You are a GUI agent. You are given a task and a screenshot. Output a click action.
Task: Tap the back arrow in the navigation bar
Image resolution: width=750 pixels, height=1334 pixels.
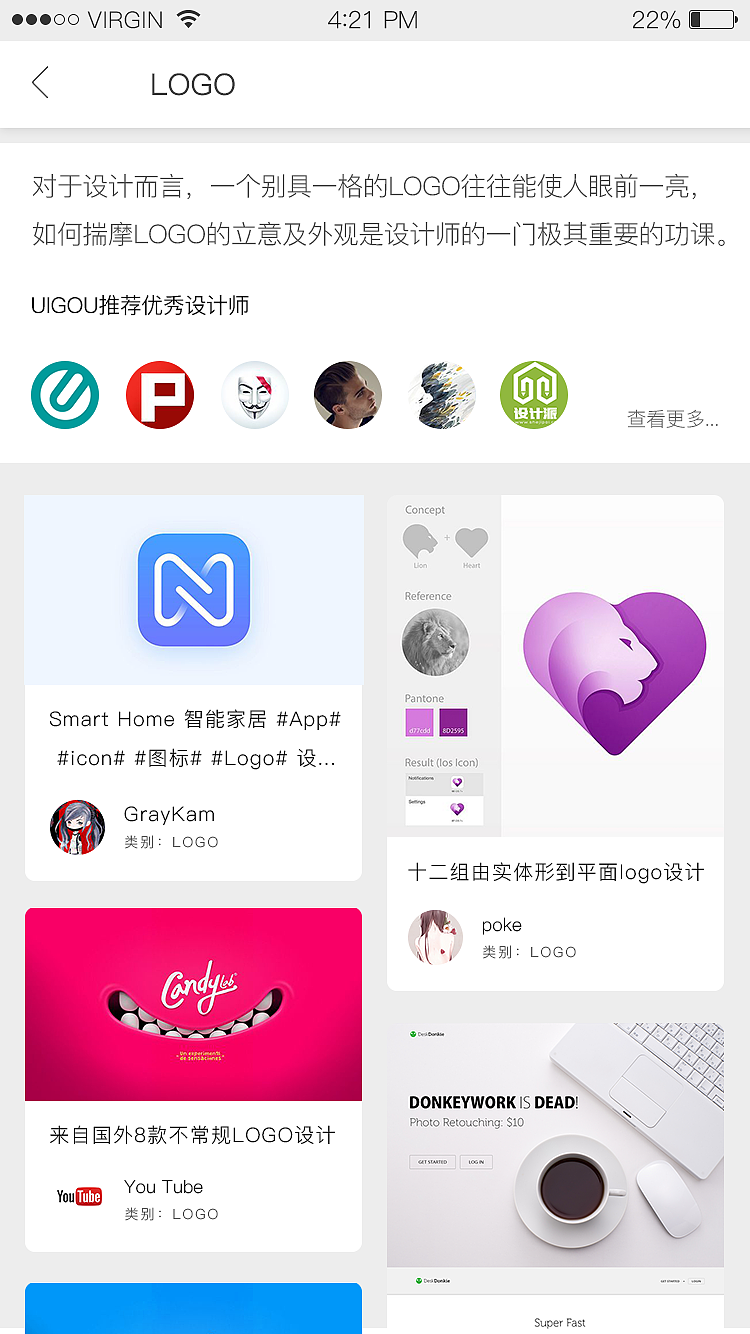coord(38,83)
